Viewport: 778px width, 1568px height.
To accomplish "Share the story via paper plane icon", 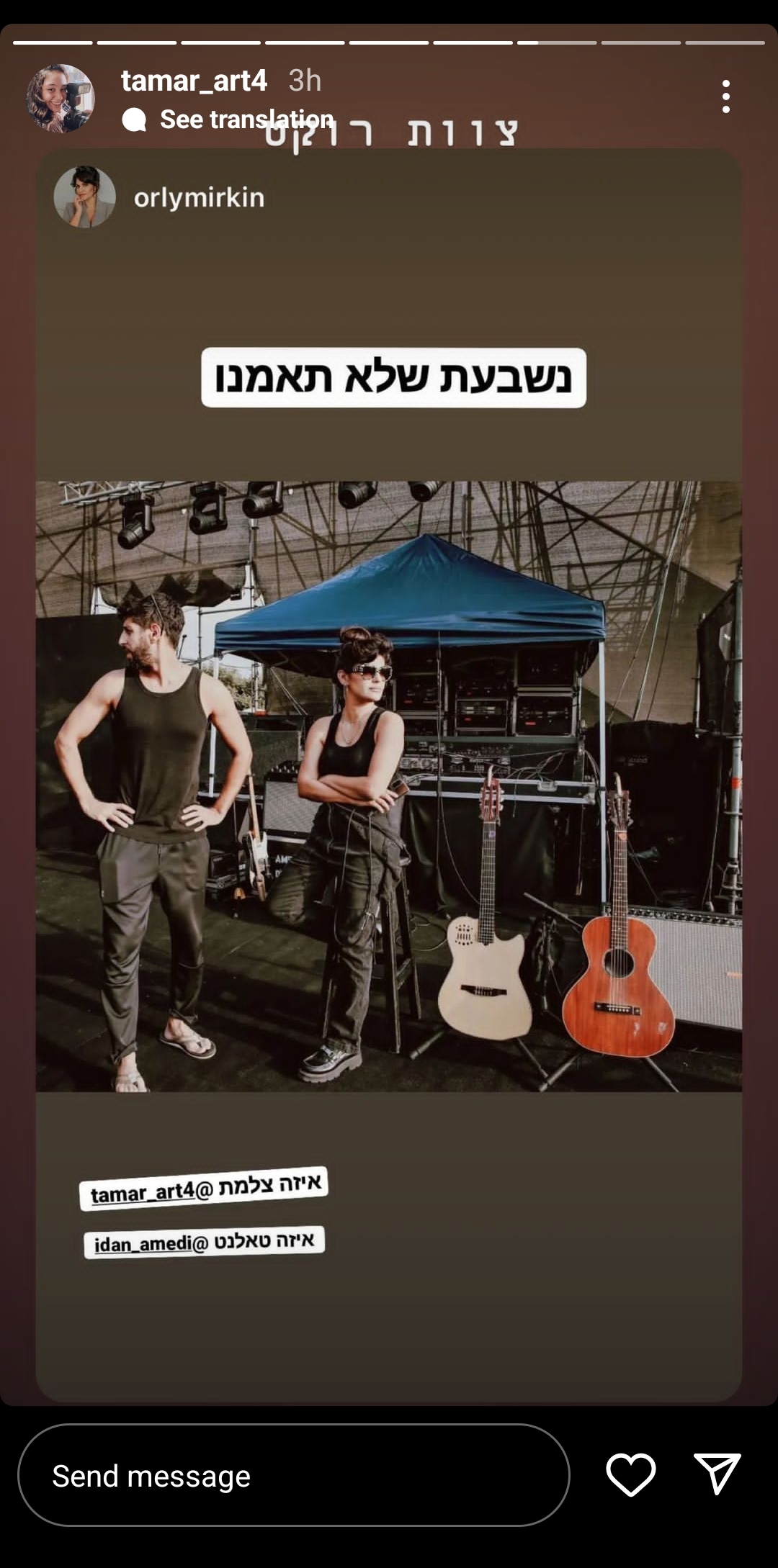I will point(717,1473).
